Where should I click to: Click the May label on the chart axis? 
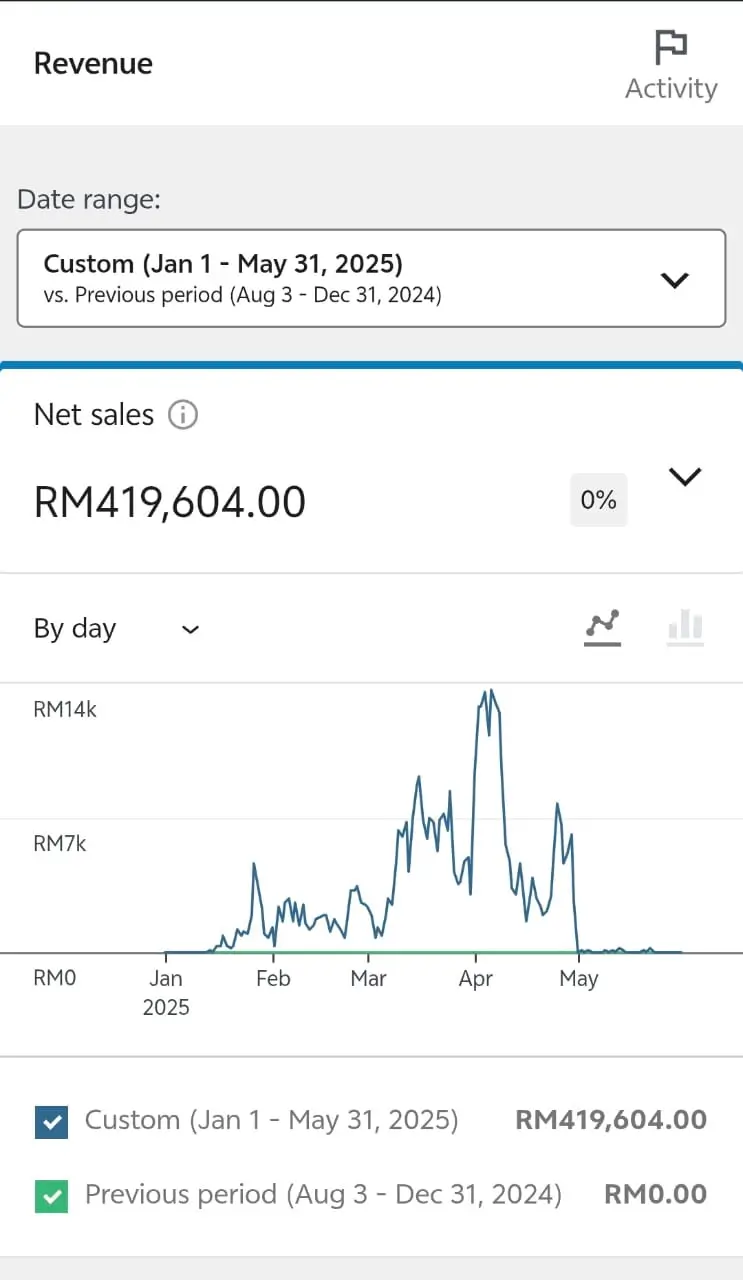tap(579, 978)
